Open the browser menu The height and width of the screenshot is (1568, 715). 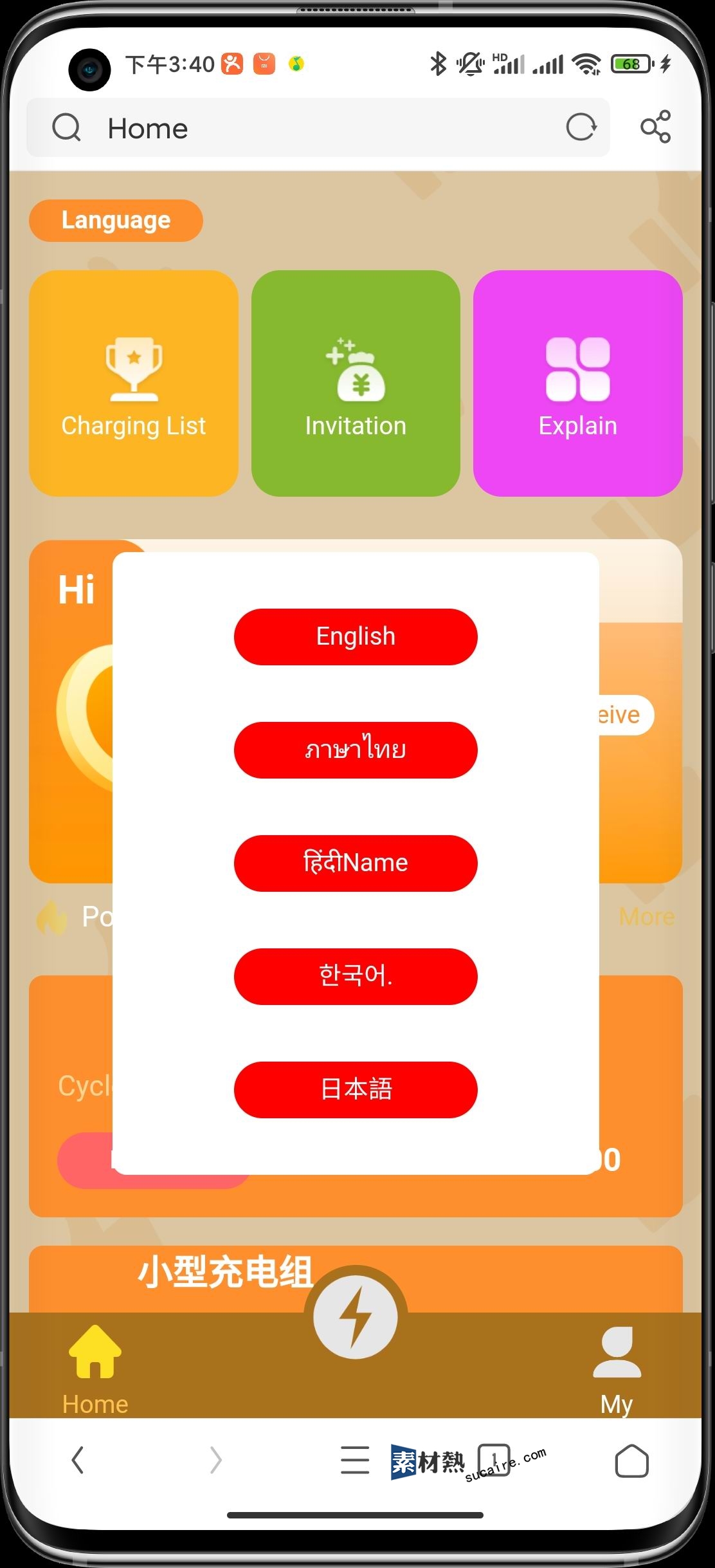tap(355, 1460)
